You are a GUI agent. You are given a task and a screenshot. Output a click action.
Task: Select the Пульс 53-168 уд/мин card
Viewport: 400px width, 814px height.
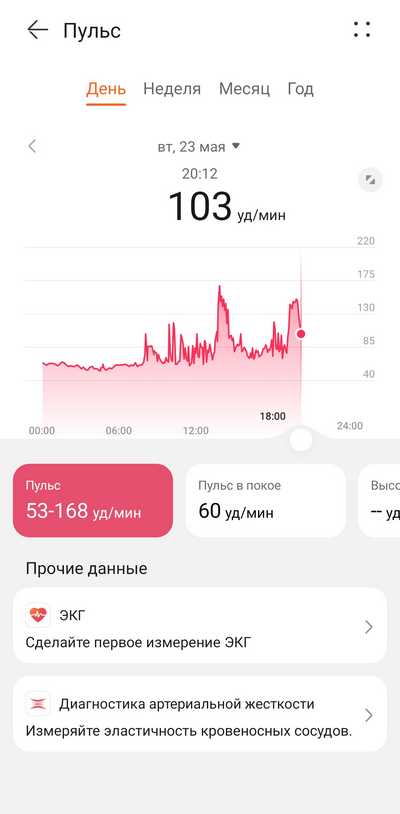tap(93, 500)
